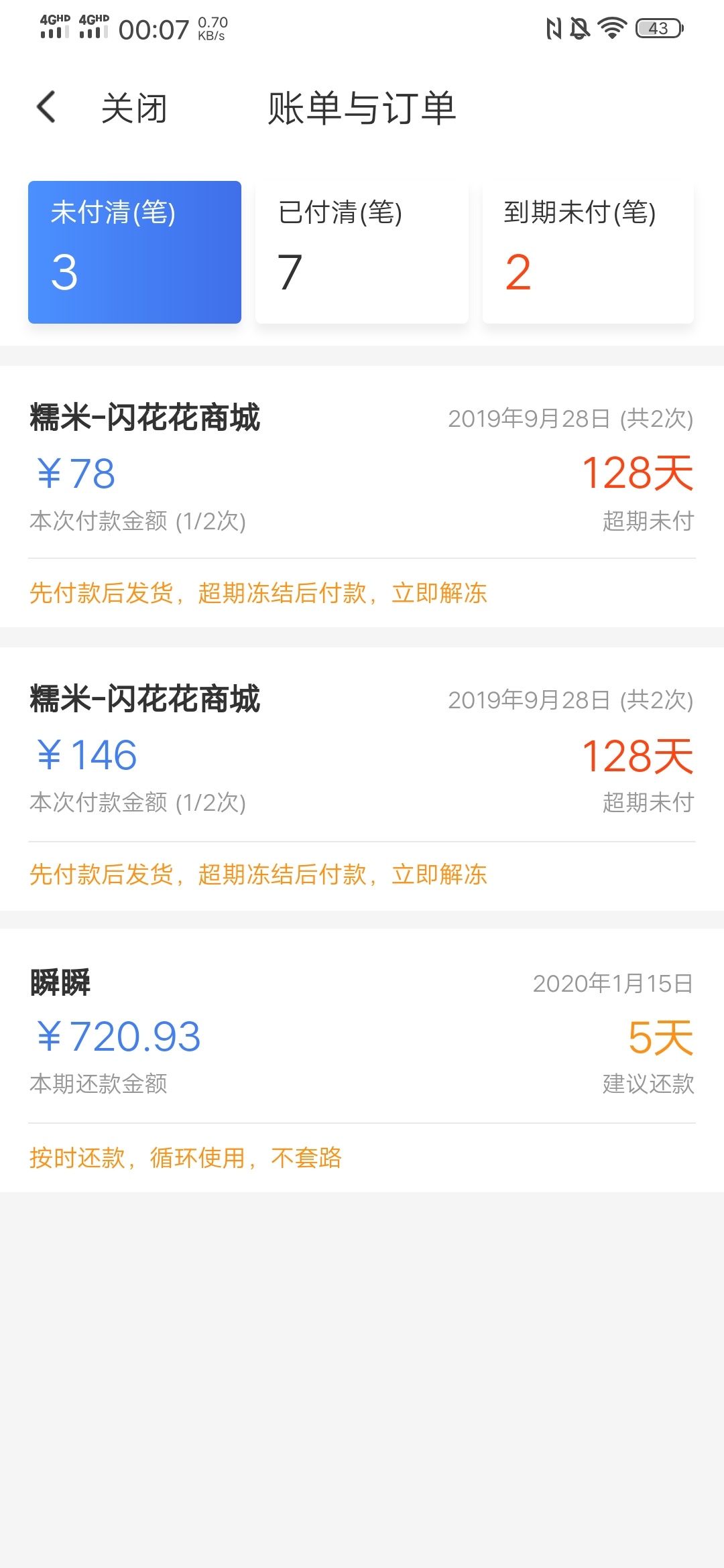Go back with the arrow icon
Screen dimensions: 724x1568
pyautogui.click(x=46, y=107)
